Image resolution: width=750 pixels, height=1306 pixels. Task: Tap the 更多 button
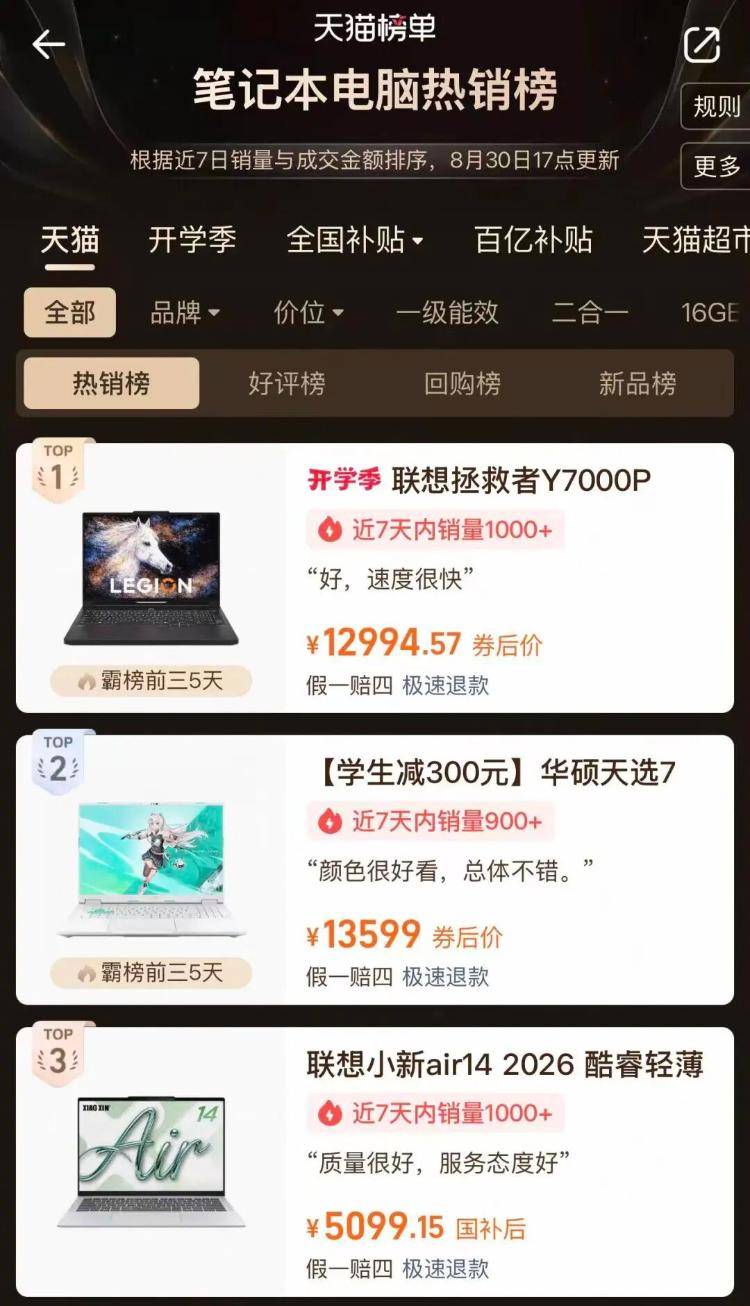[716, 166]
